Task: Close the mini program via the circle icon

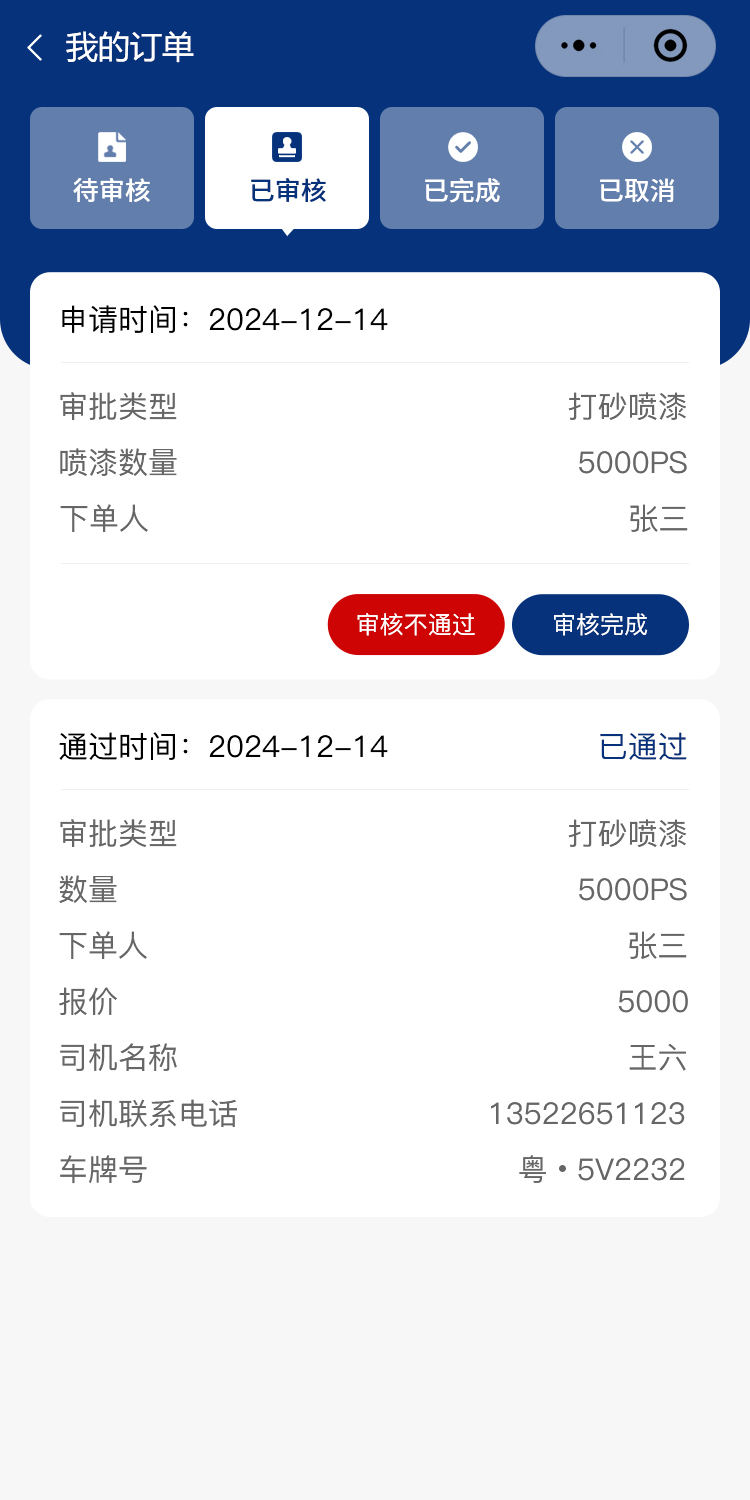Action: 670,46
